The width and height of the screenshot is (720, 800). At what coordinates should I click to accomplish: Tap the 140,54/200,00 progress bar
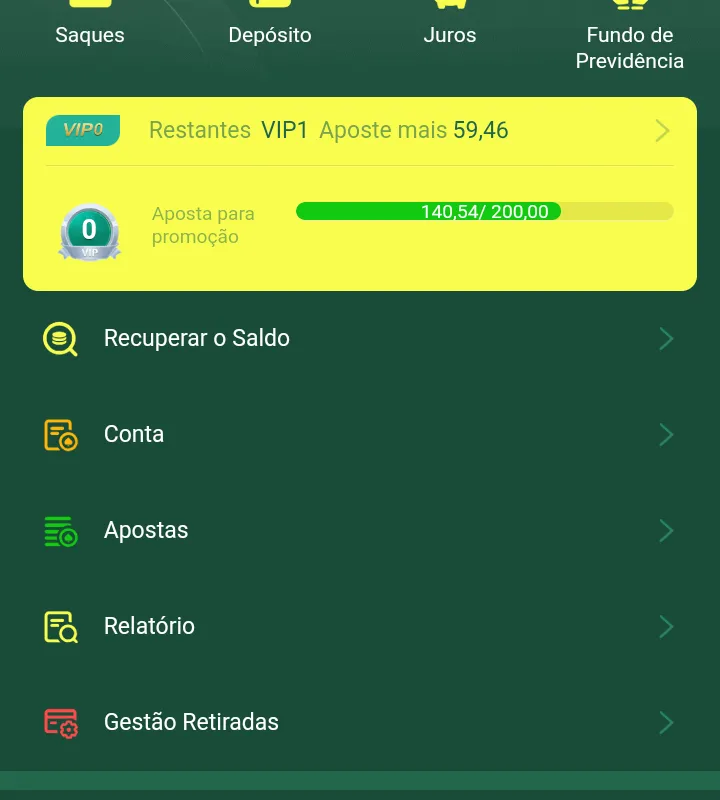pos(485,211)
